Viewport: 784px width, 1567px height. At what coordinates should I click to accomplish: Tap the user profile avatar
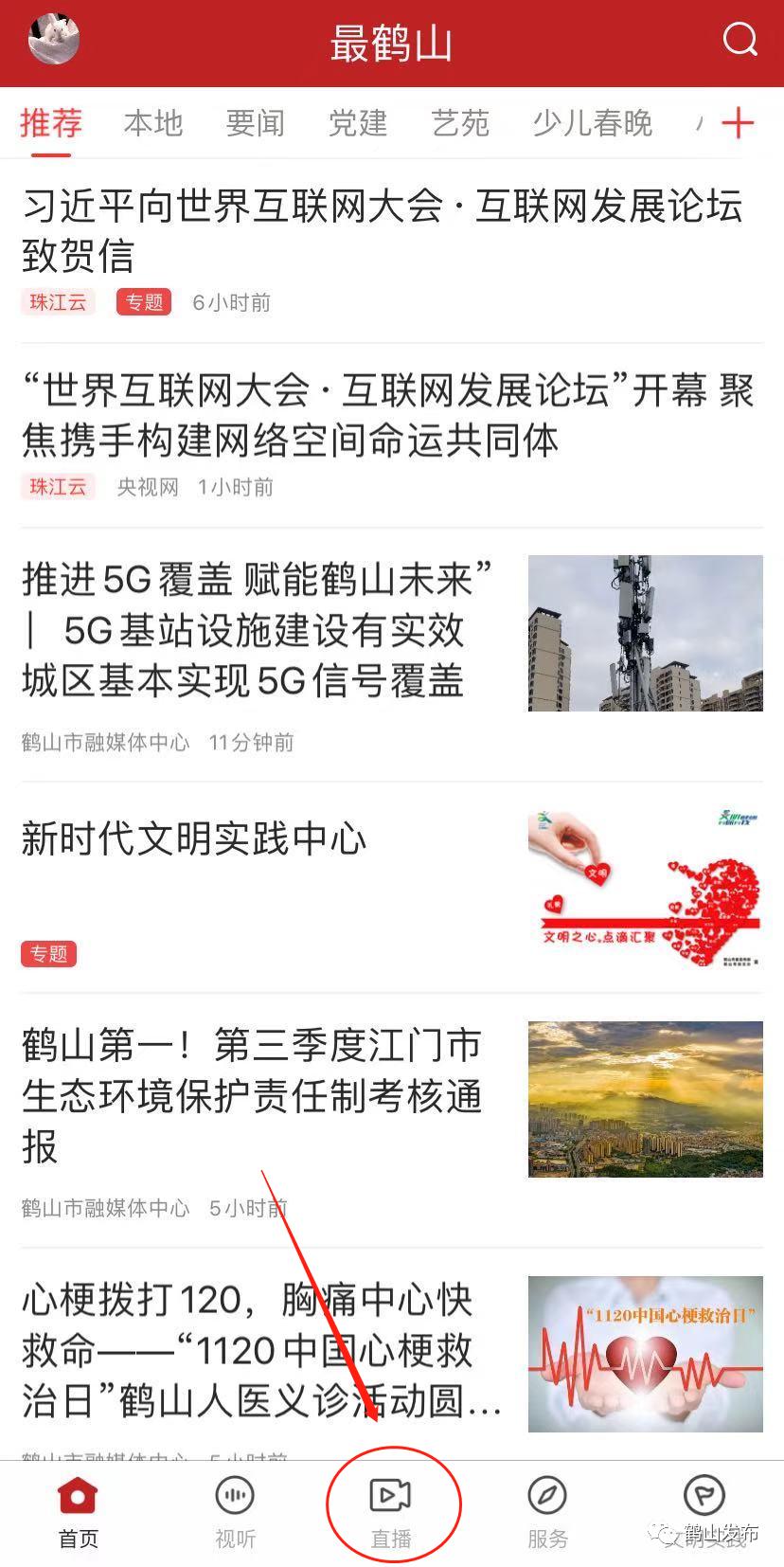[52, 40]
